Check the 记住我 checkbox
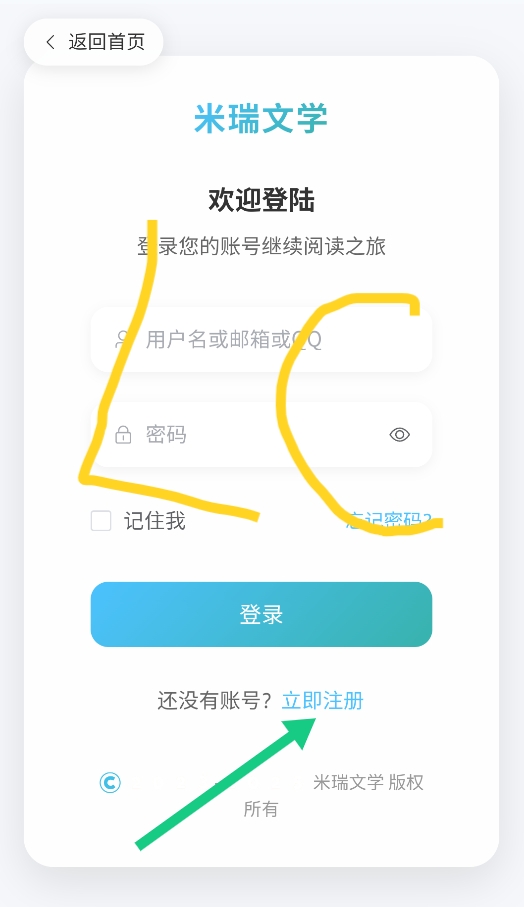The image size is (524, 907). 101,521
